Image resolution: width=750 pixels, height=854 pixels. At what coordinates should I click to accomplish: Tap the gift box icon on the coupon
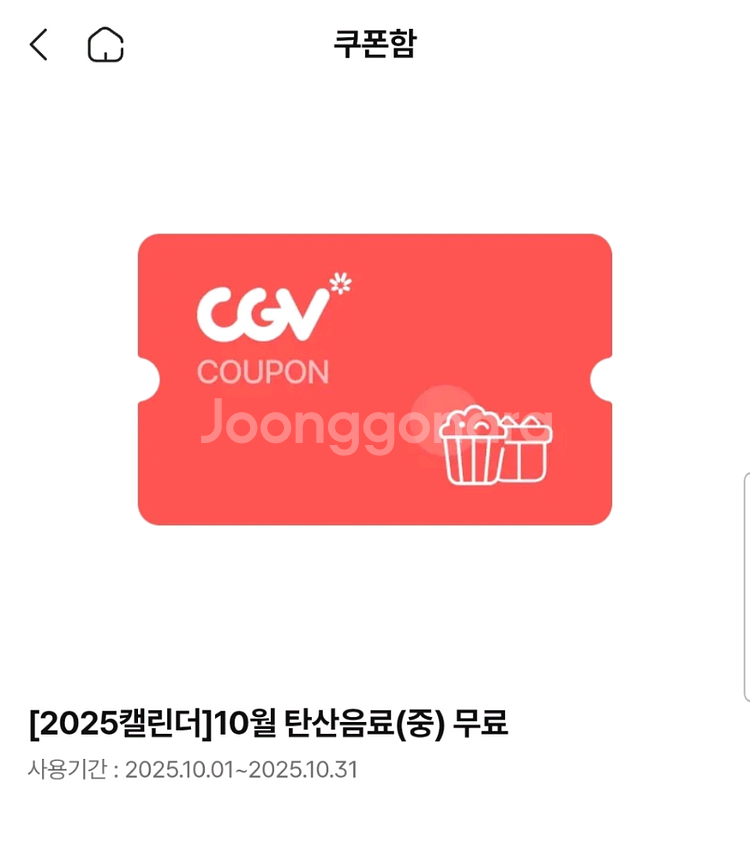(527, 450)
